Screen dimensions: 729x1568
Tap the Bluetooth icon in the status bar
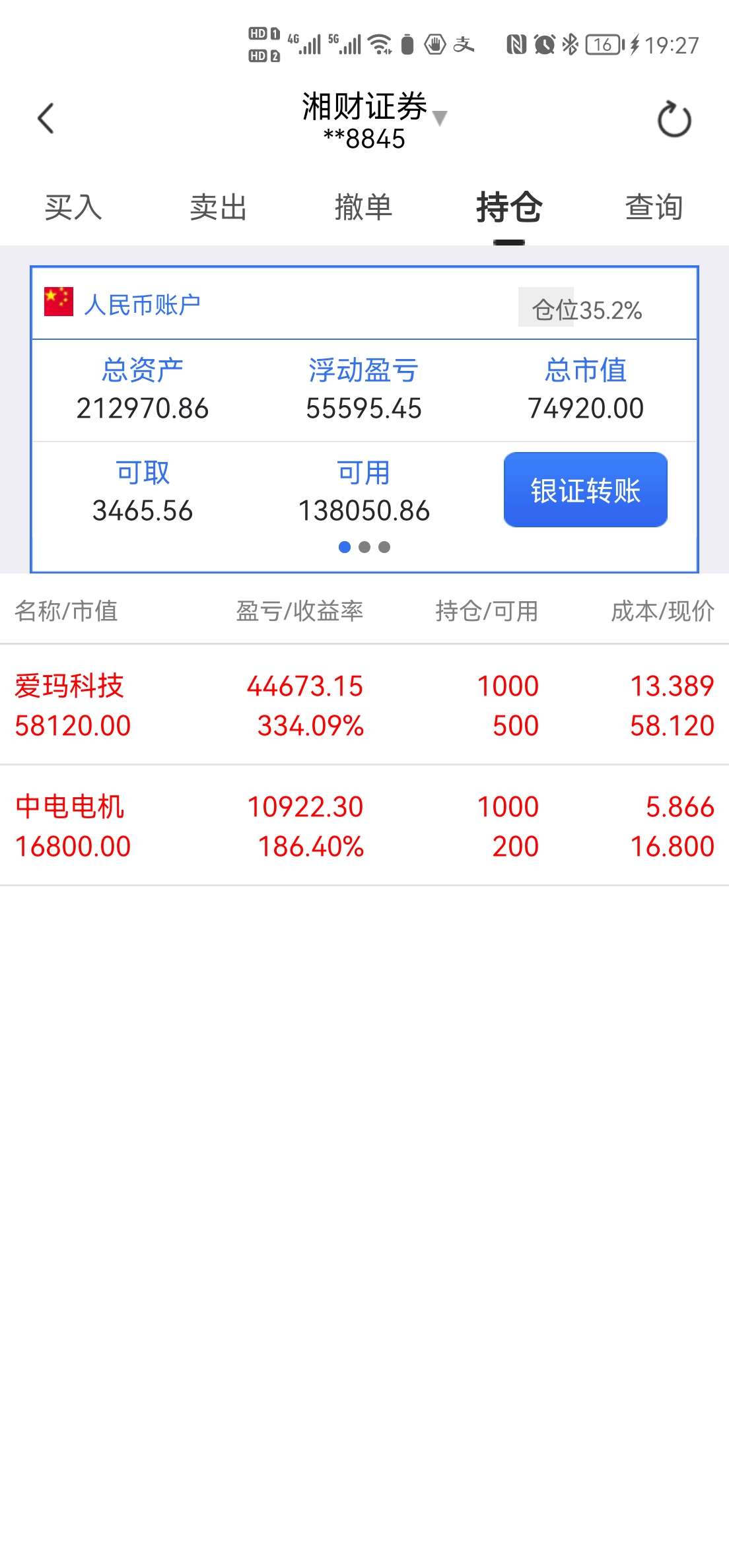569,44
